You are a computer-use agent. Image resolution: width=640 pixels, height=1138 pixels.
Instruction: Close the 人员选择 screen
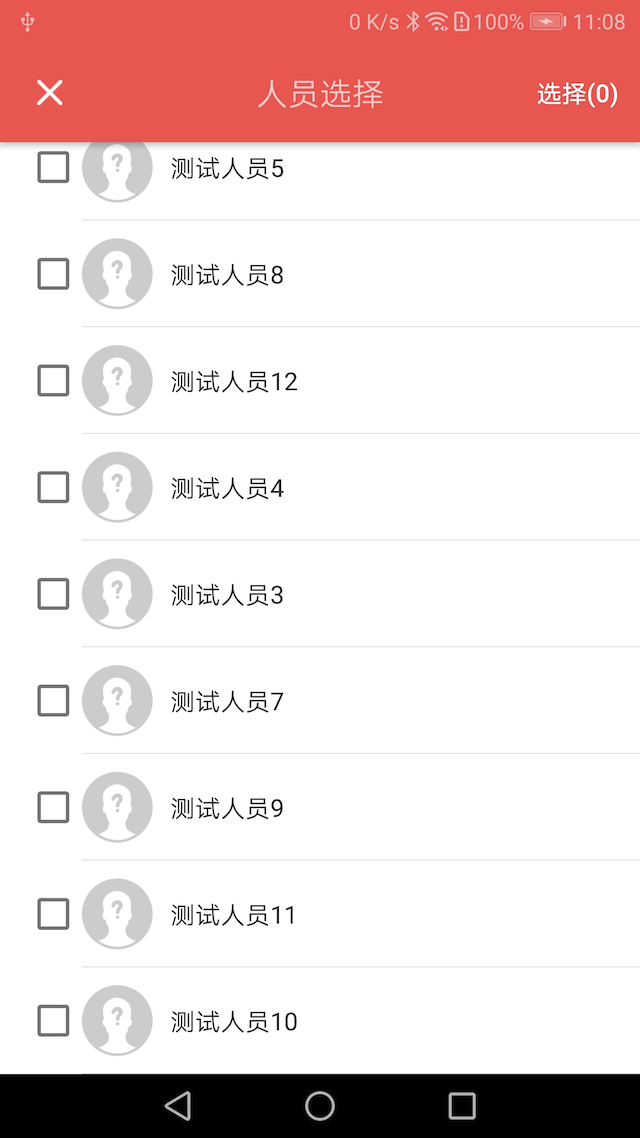[50, 93]
